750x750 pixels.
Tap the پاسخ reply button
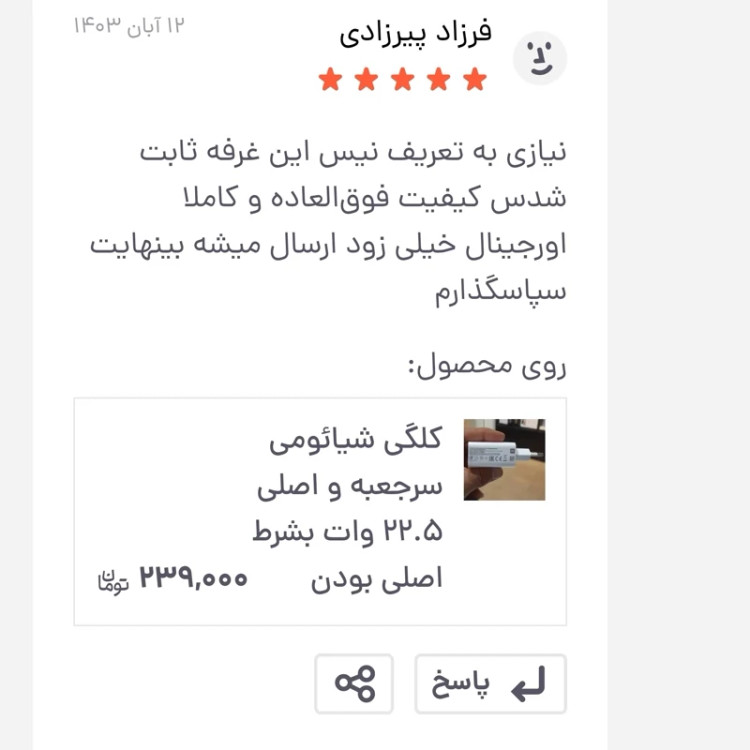[x=490, y=684]
